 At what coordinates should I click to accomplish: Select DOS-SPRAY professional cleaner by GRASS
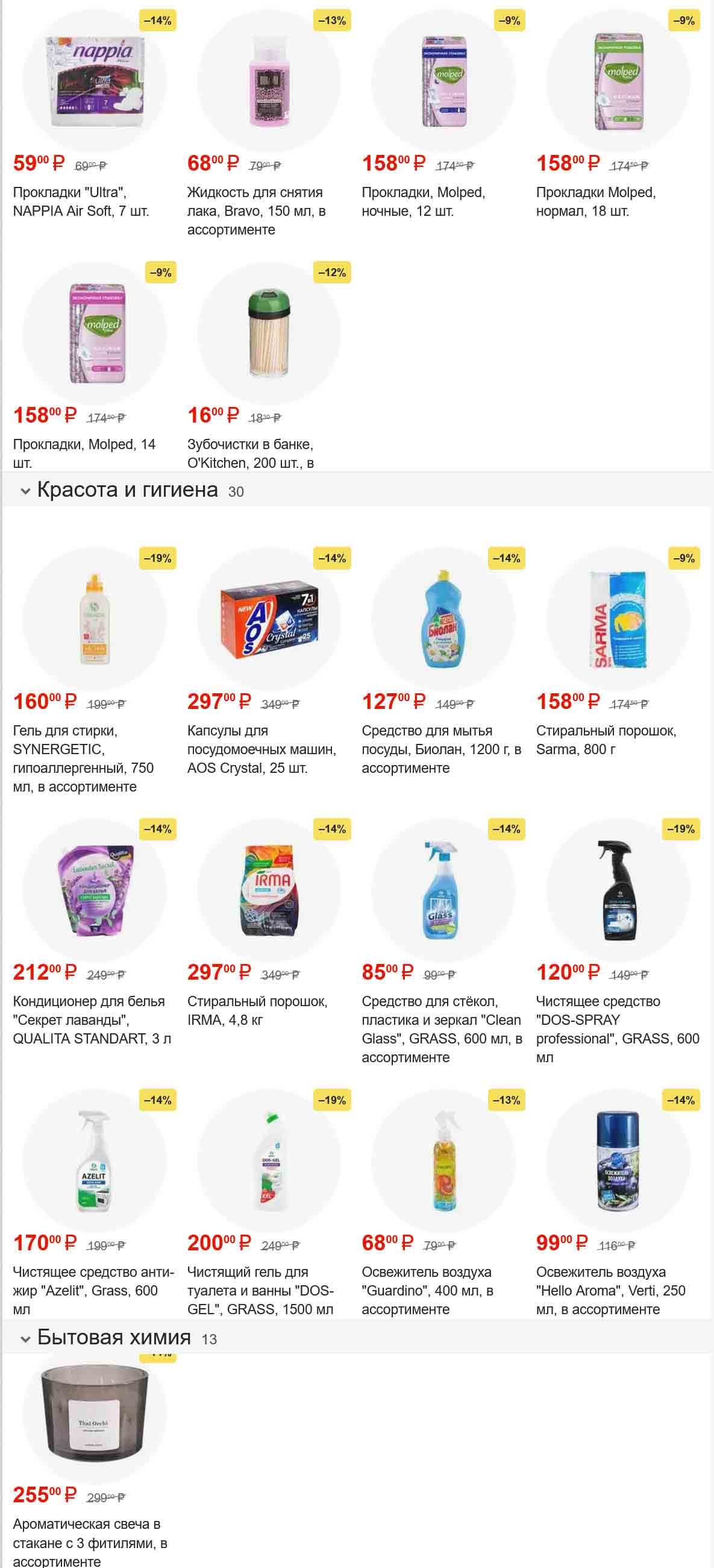point(618,890)
